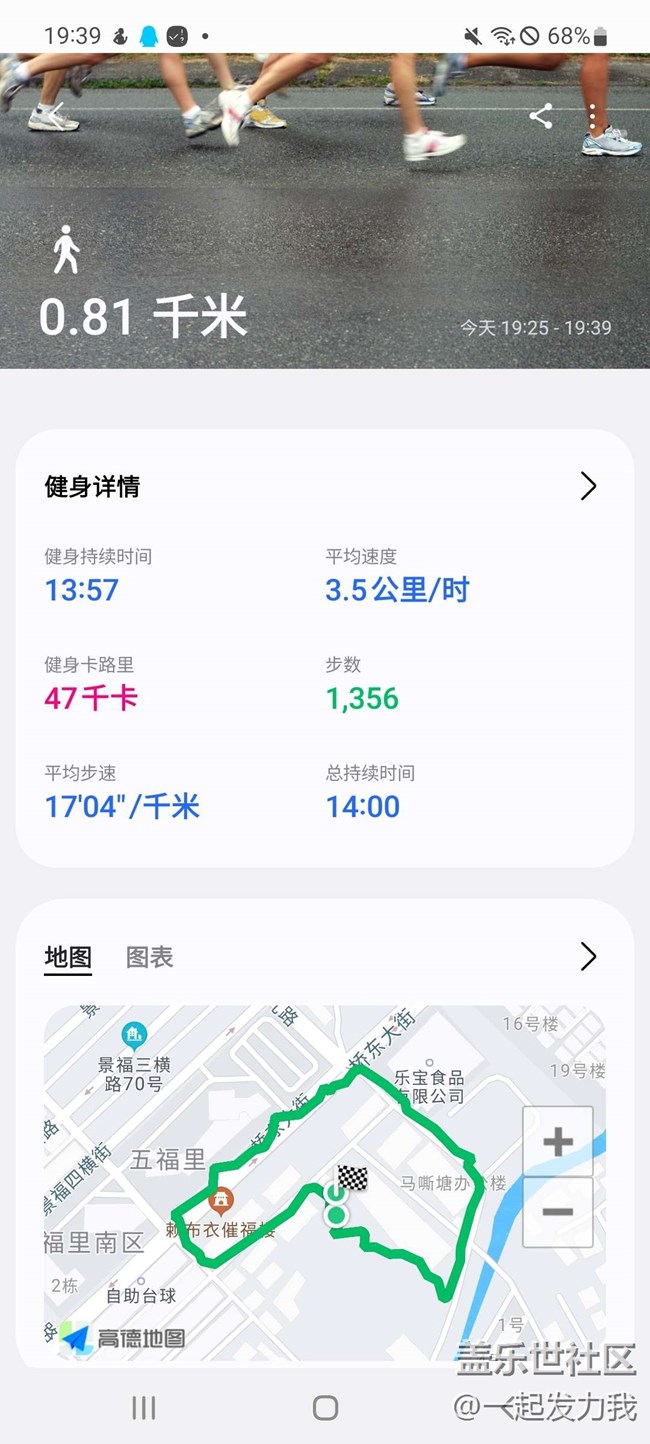
Task: Zoom in on the route map
Action: click(557, 1142)
